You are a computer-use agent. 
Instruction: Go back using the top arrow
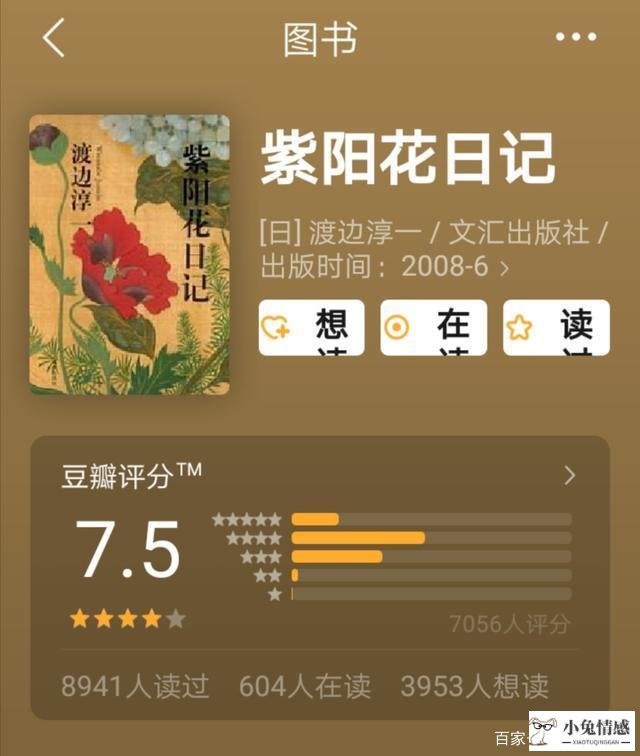point(54,38)
